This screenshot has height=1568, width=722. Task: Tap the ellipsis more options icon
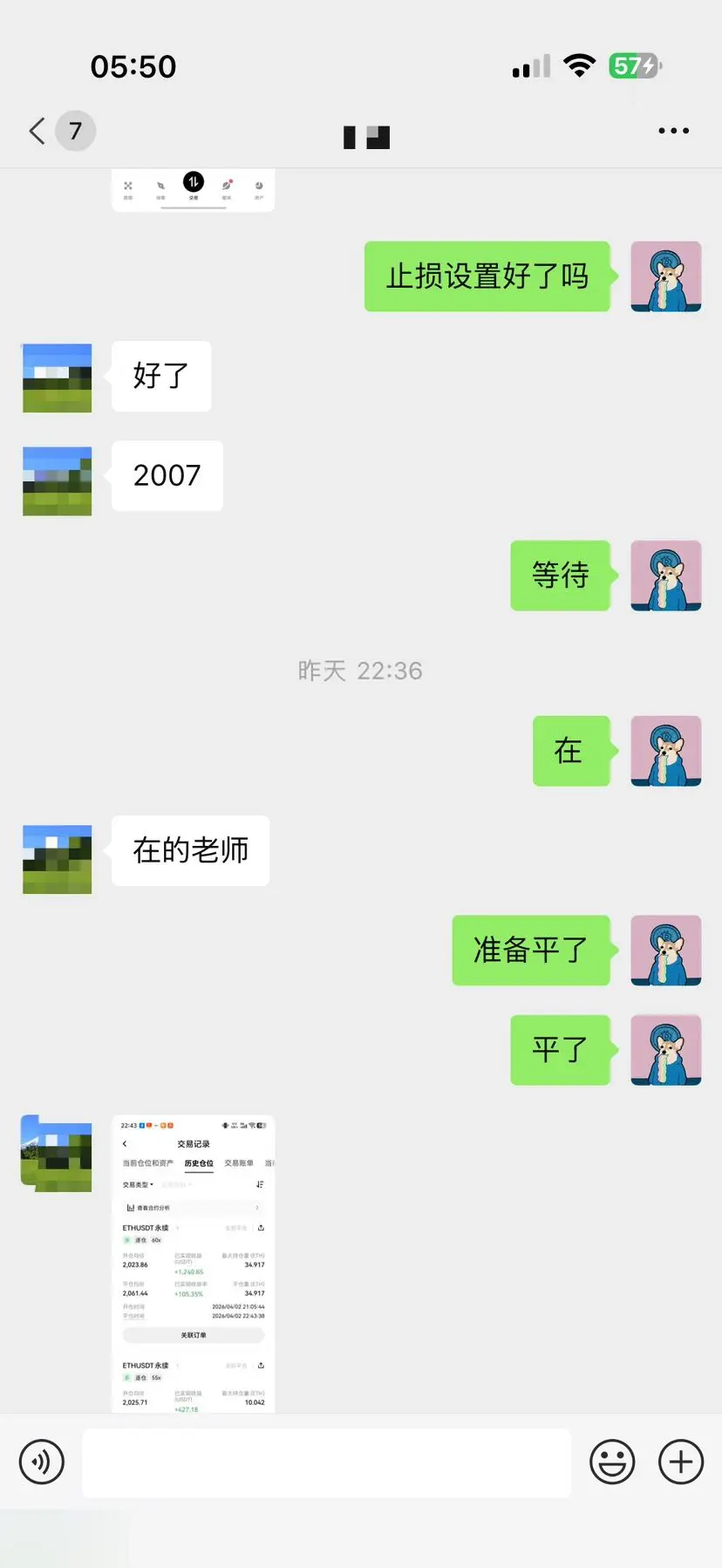pos(673,131)
